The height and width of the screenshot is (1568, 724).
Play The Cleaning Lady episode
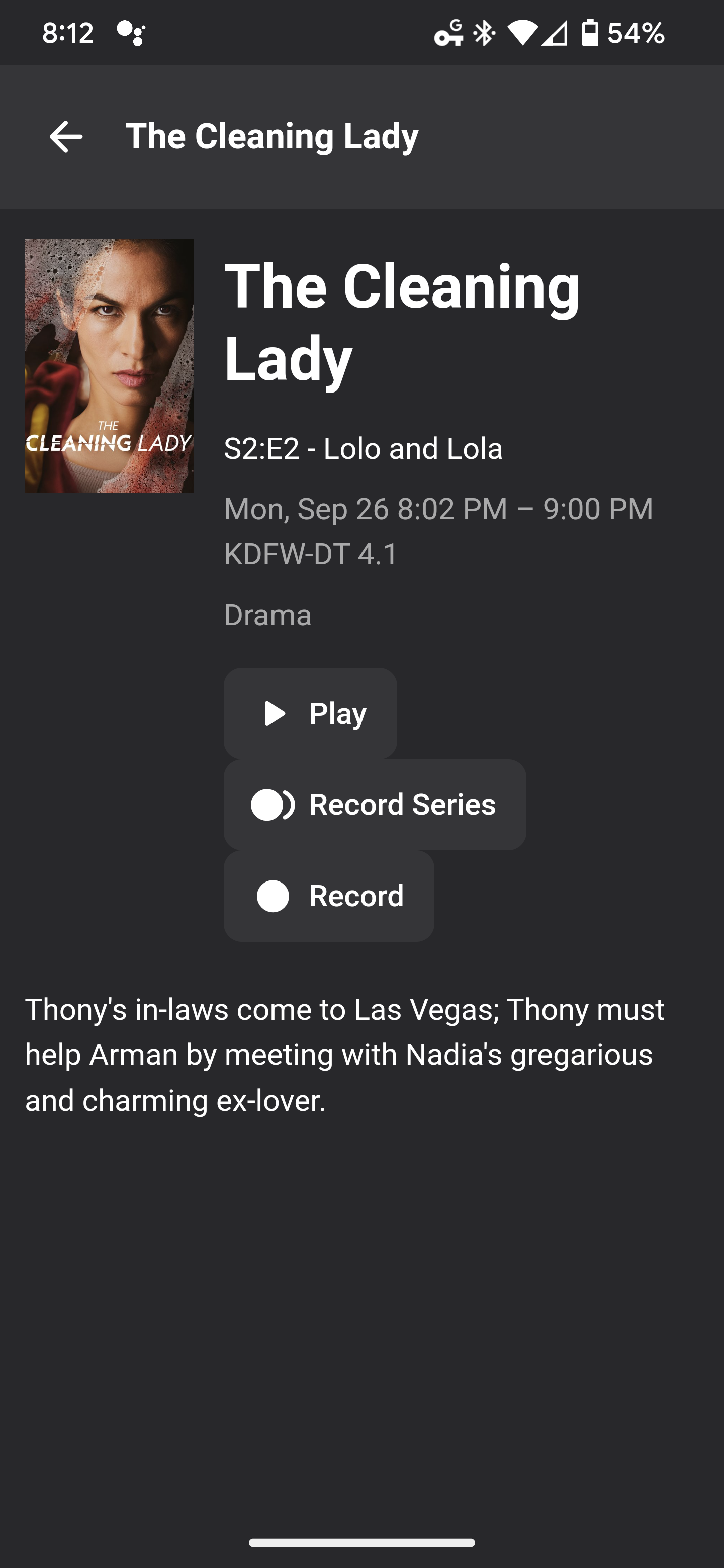point(311,714)
